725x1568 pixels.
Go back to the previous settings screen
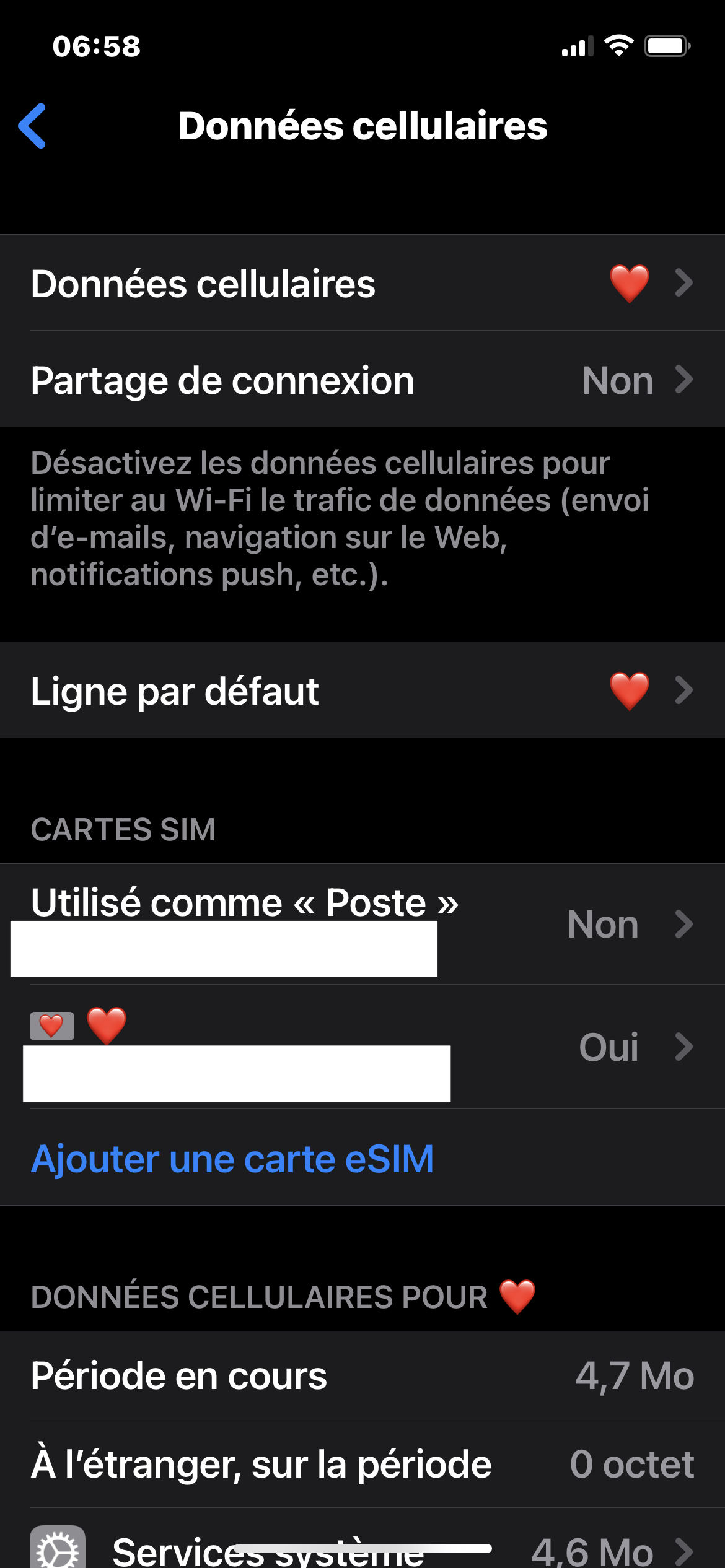32,126
